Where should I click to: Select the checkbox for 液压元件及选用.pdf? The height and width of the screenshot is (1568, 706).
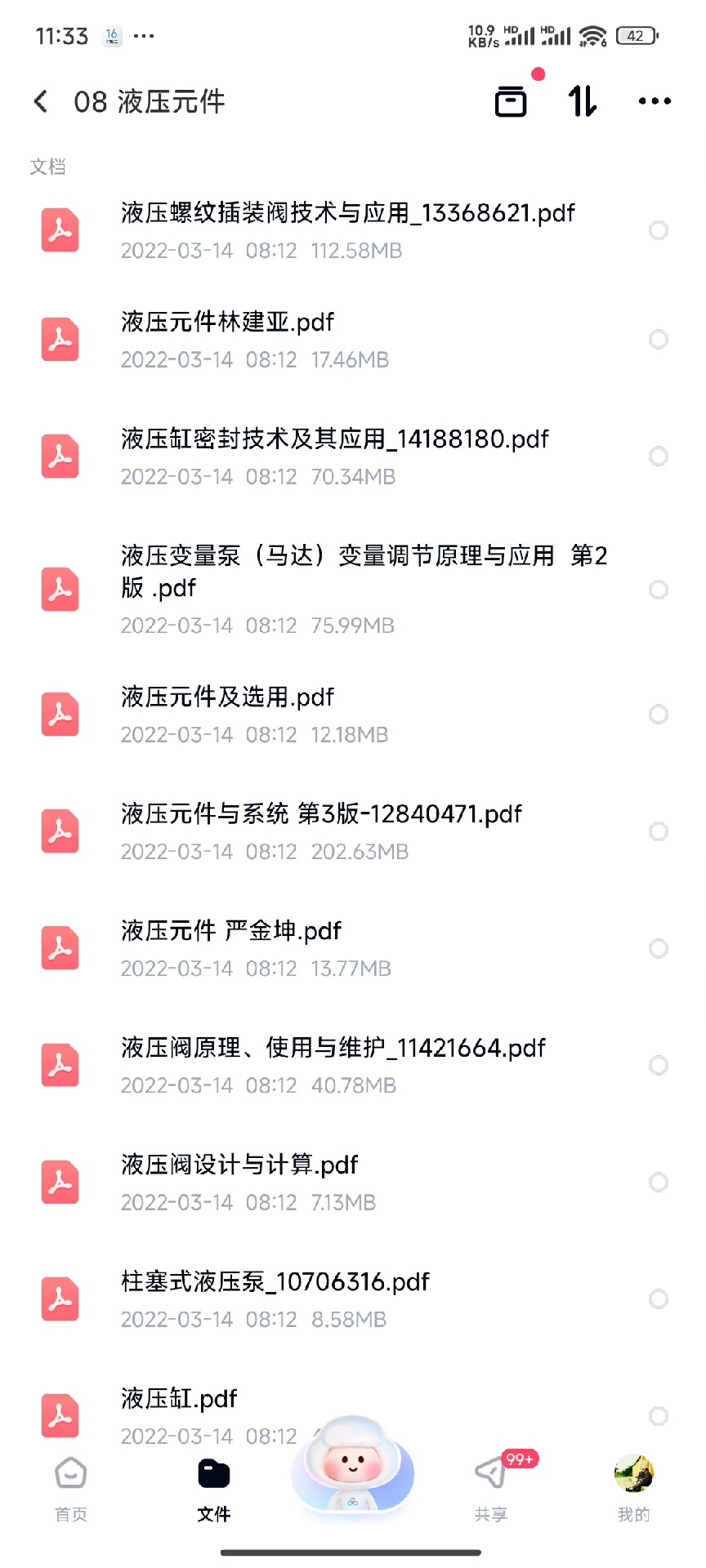pyautogui.click(x=658, y=715)
